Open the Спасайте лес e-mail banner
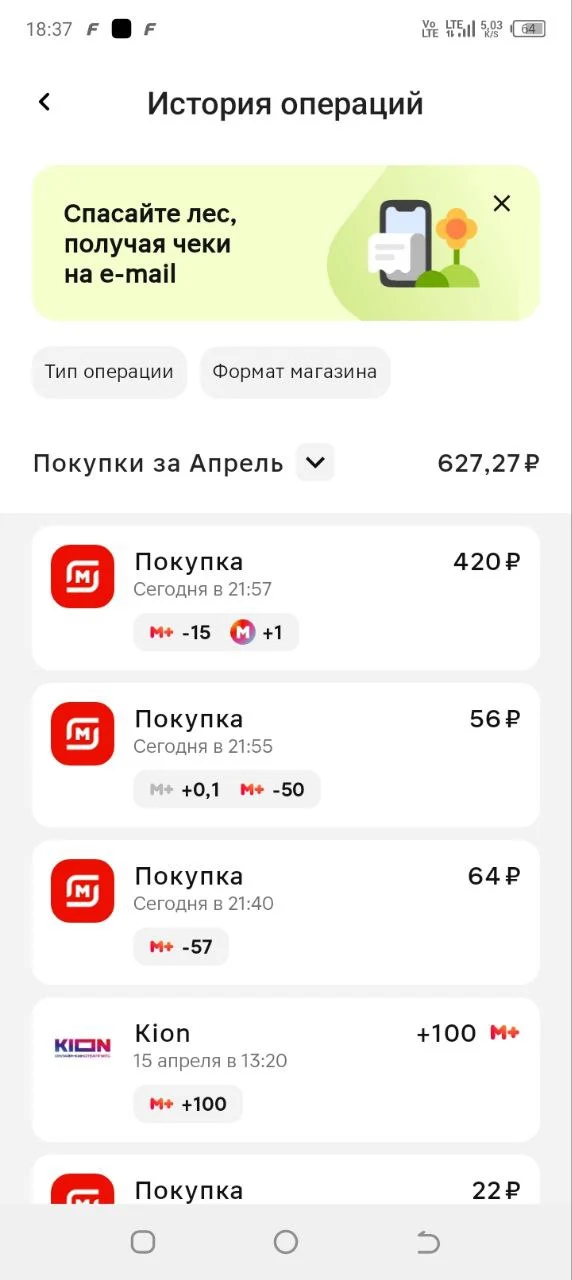The width and height of the screenshot is (572, 1280). [x=286, y=243]
